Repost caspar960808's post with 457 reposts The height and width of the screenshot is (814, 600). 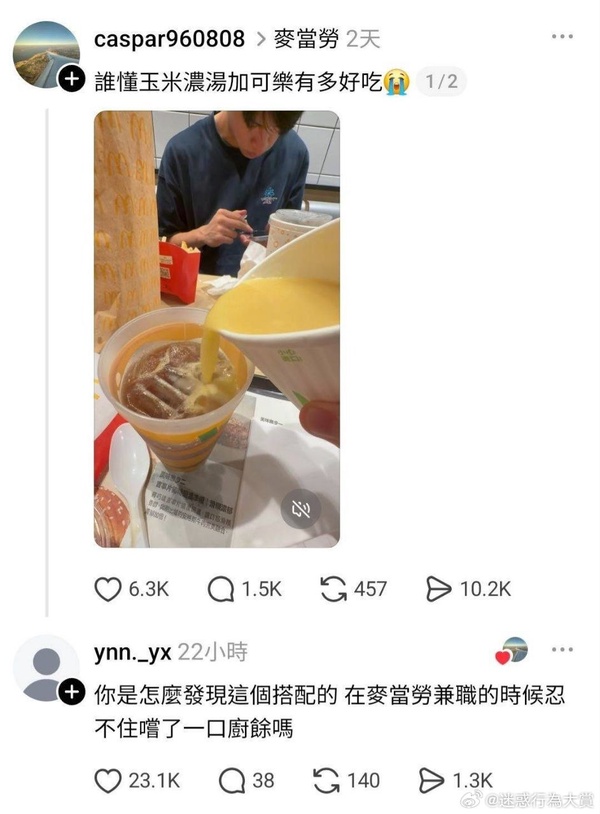[x=333, y=590]
